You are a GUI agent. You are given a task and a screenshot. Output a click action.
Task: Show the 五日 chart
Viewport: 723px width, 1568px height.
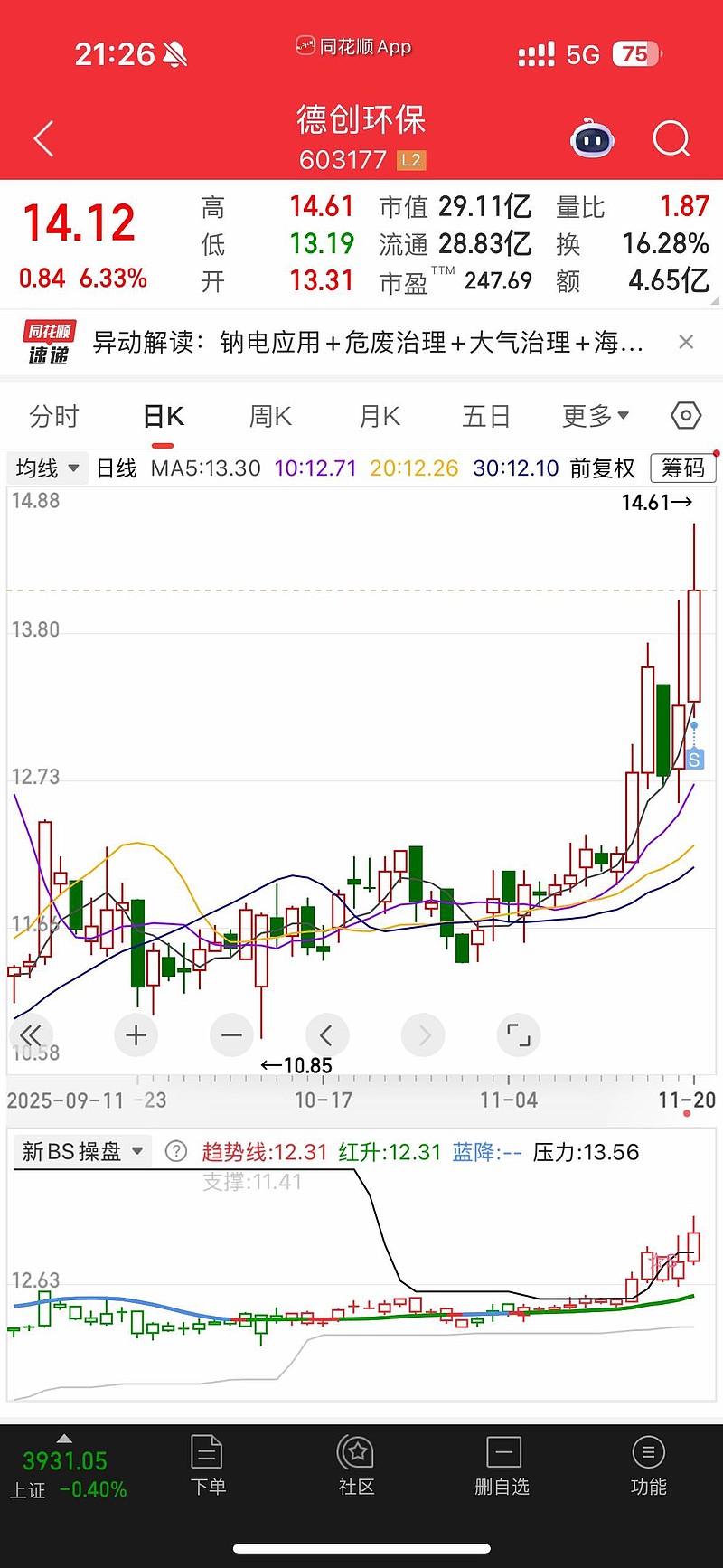coord(486,416)
